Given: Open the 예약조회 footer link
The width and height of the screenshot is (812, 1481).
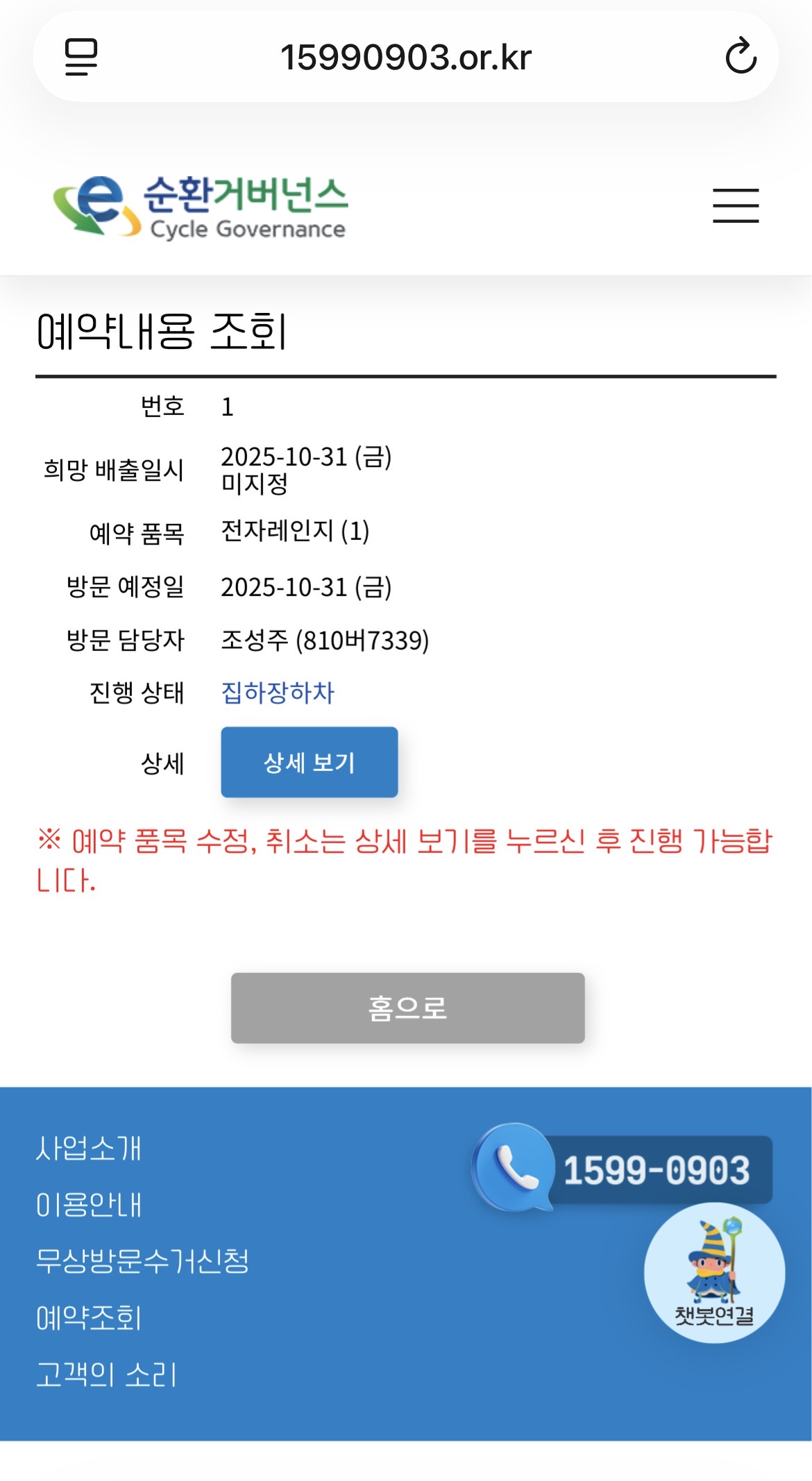Looking at the screenshot, I should (x=89, y=1318).
